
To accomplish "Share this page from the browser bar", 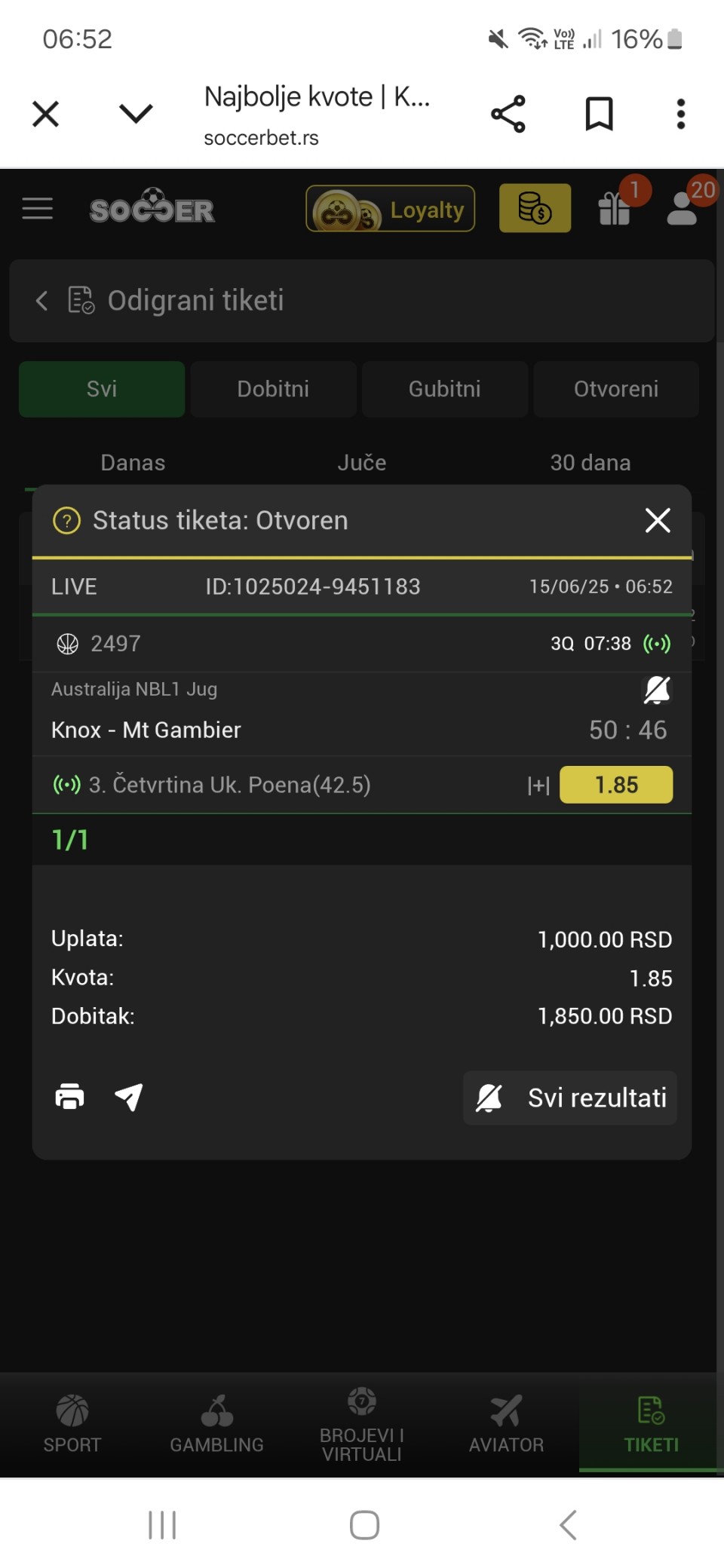I will click(x=508, y=114).
